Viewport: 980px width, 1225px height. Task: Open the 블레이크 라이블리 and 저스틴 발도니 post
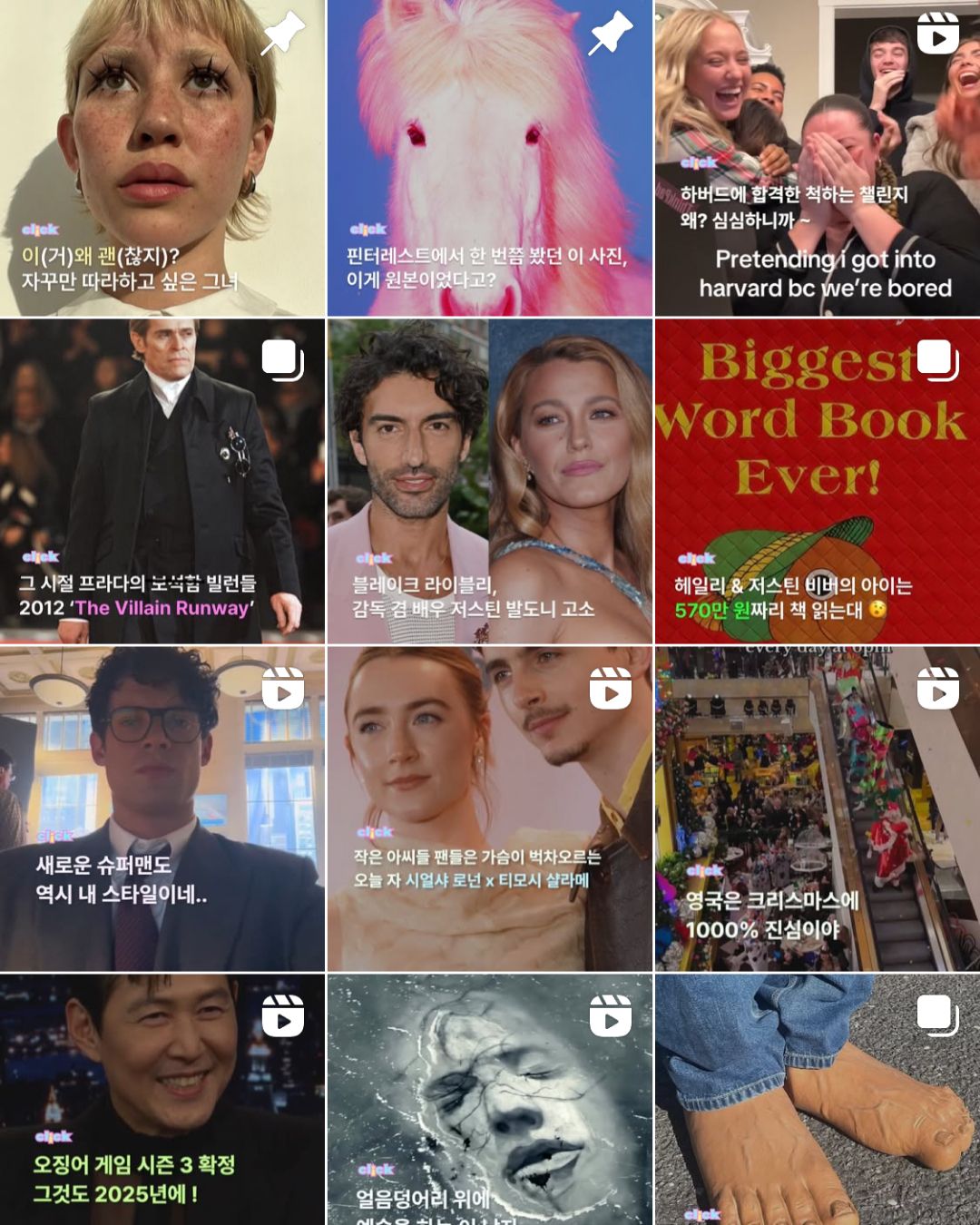tap(489, 481)
